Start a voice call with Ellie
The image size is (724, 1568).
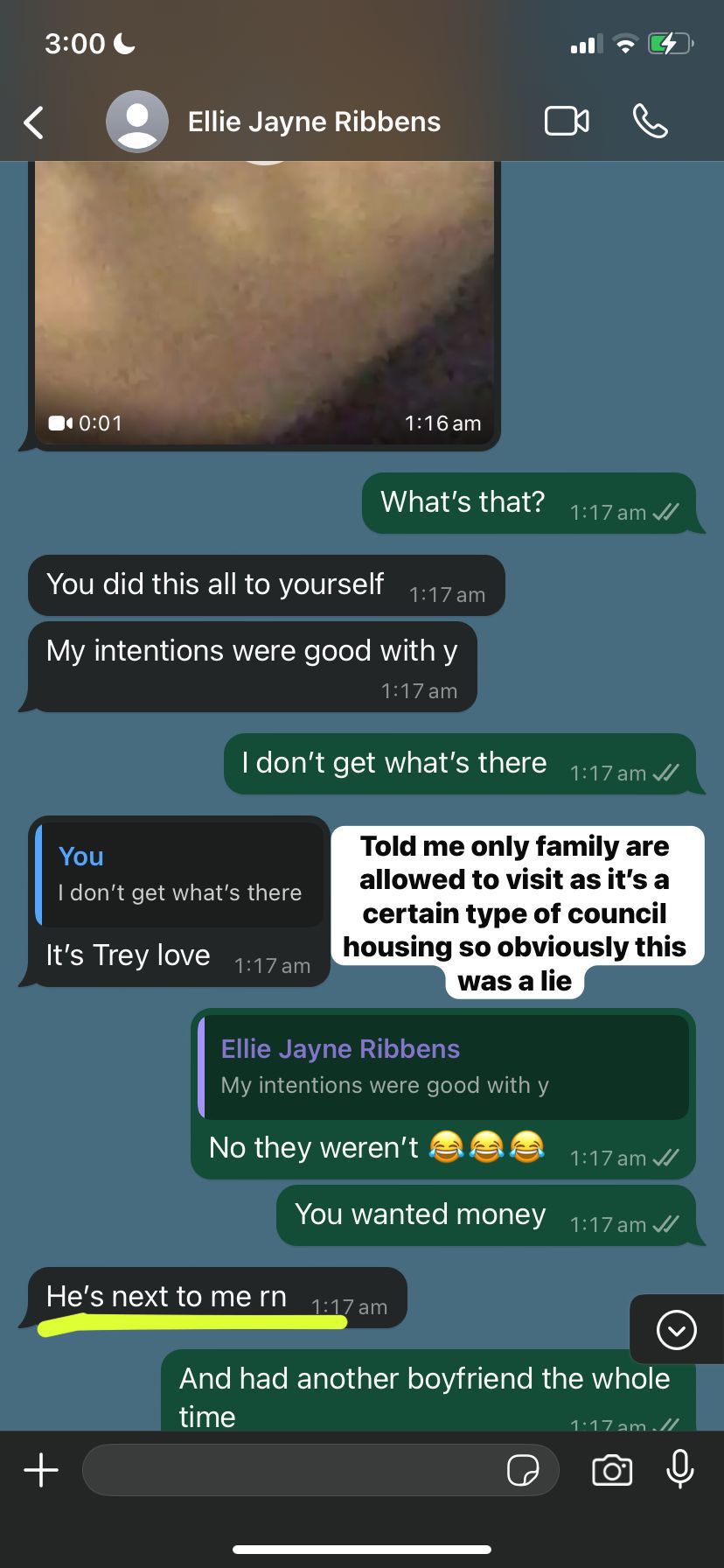click(650, 122)
